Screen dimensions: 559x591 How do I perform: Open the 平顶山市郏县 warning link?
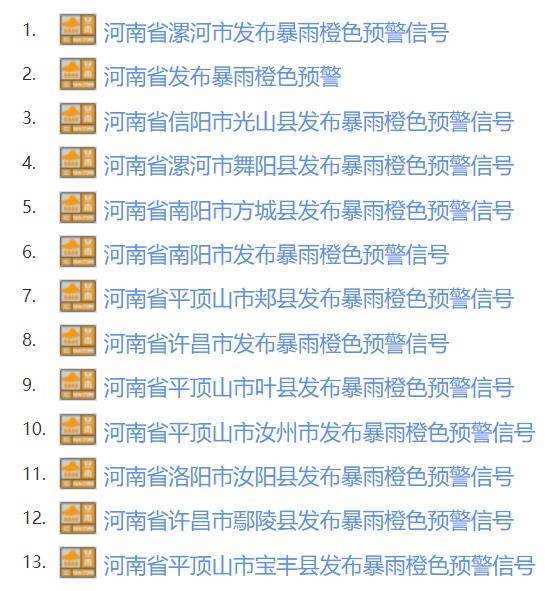tap(308, 298)
